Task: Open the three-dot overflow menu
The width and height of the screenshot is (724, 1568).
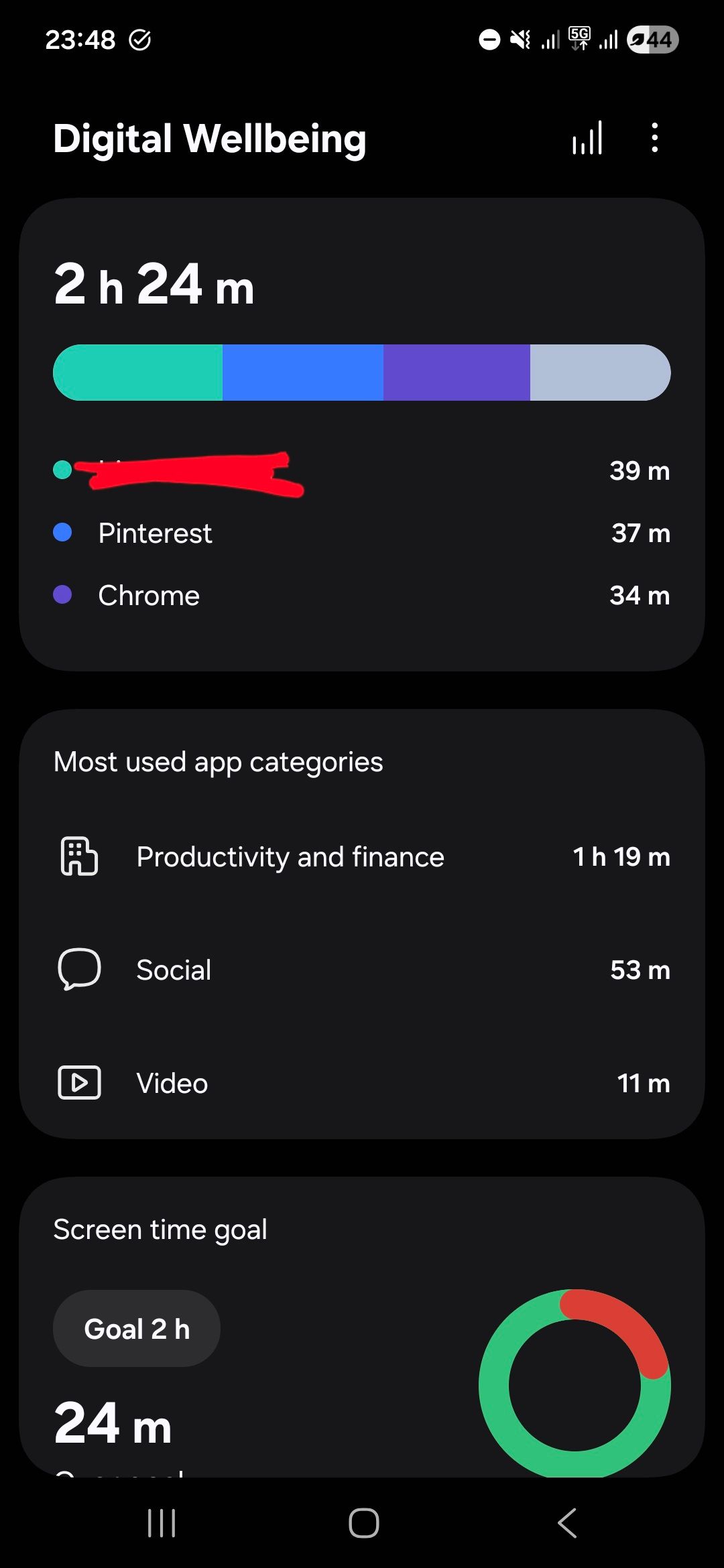Action: tap(654, 138)
